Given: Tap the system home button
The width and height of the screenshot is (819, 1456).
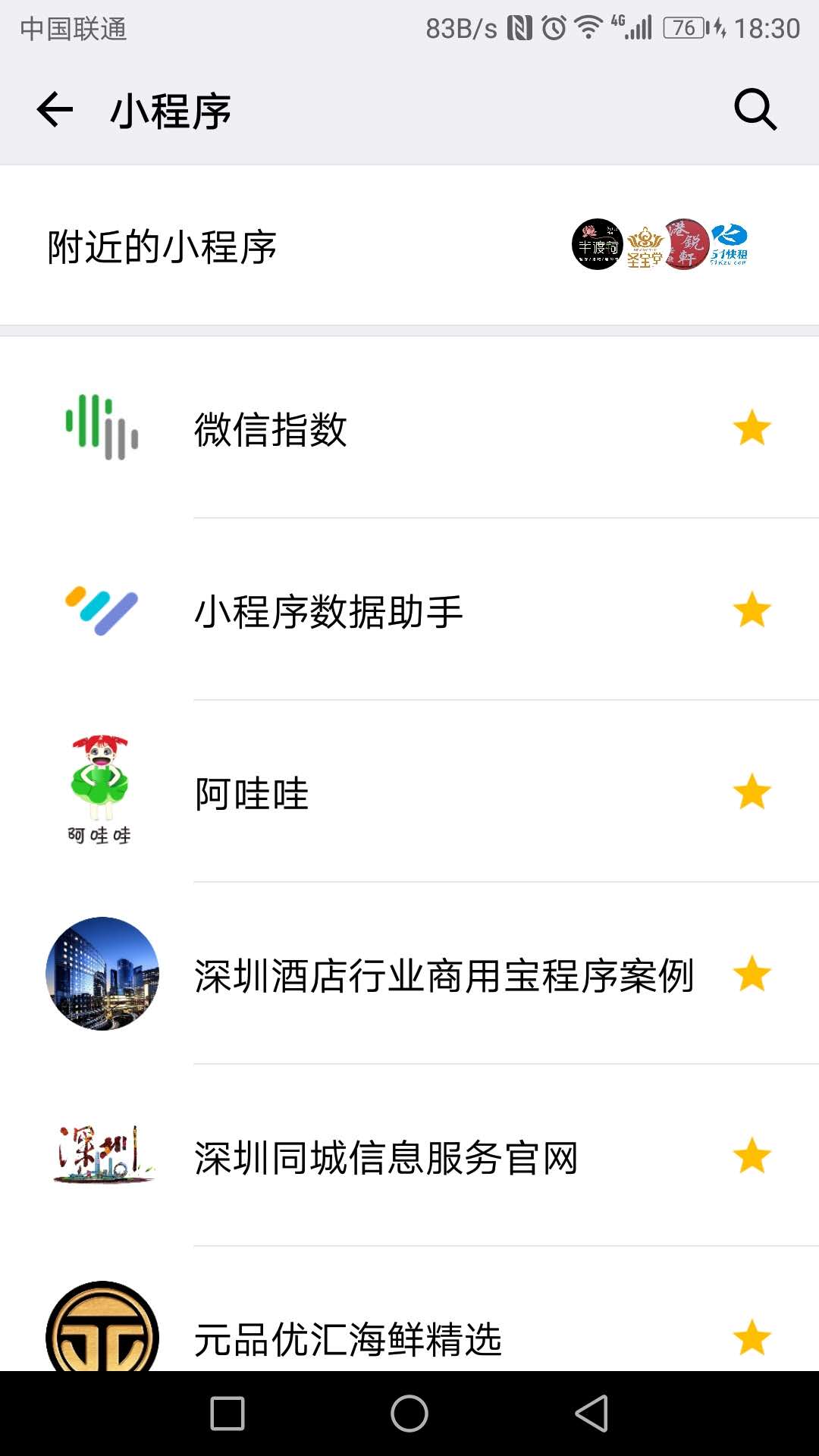Looking at the screenshot, I should tap(409, 1414).
